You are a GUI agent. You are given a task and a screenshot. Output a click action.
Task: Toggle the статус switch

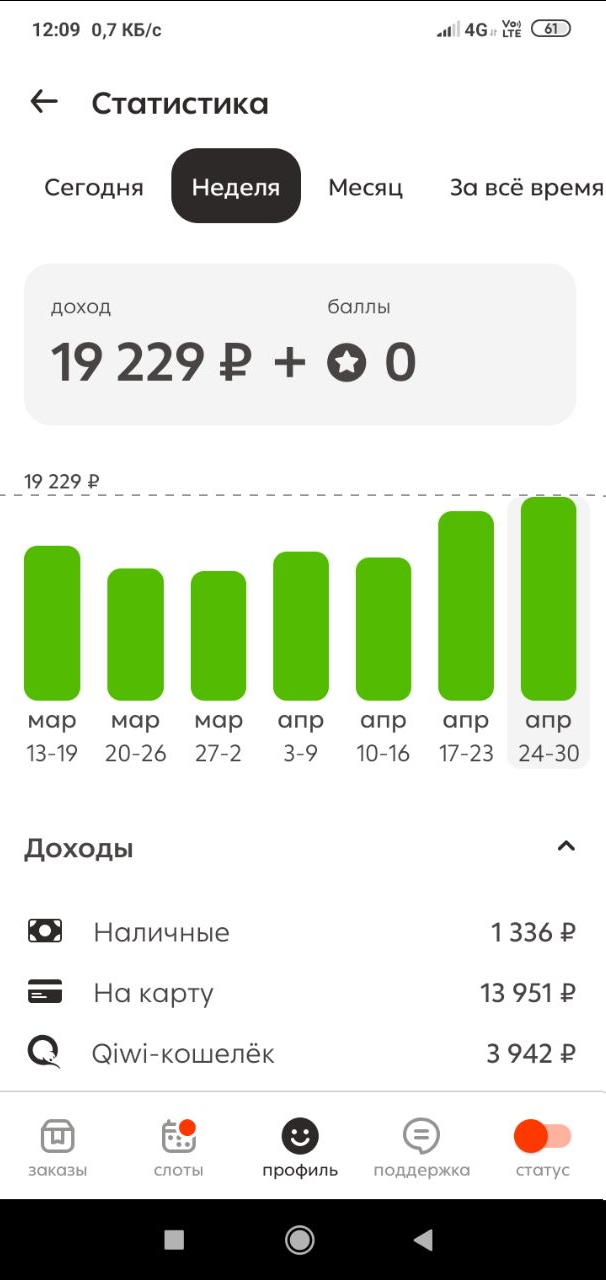[542, 1137]
